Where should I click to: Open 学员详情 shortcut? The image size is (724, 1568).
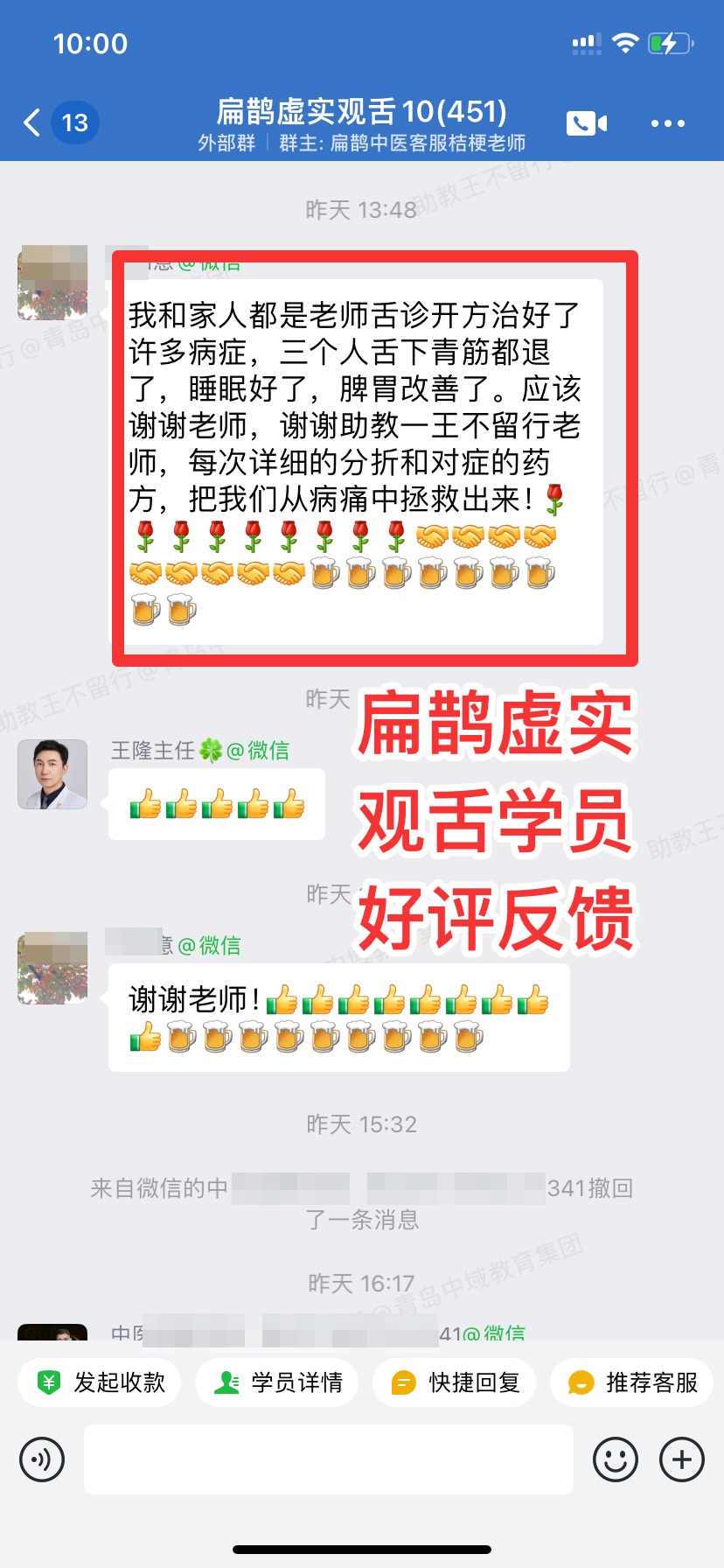(277, 1382)
